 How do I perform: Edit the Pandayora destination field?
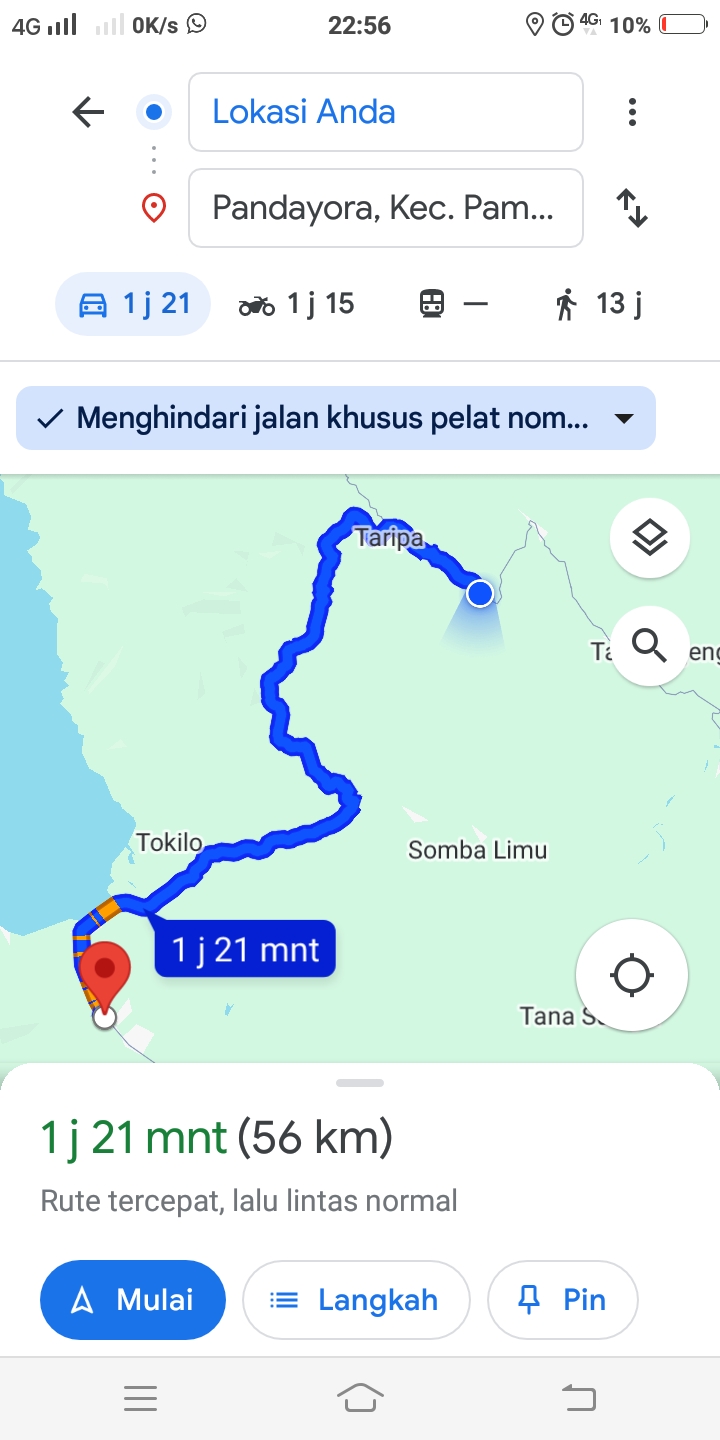[x=386, y=208]
